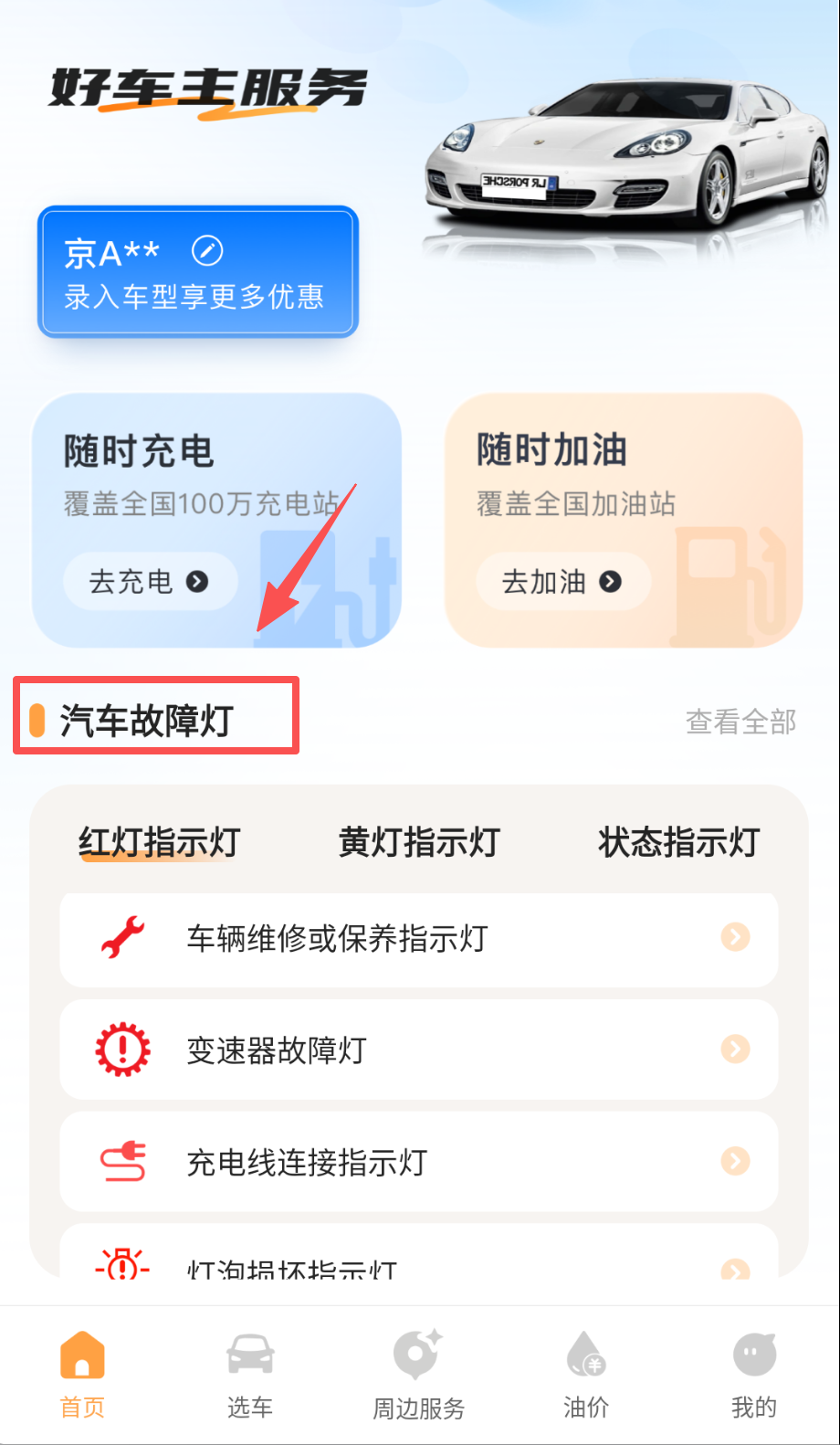Tap the 去加油 button

[562, 581]
